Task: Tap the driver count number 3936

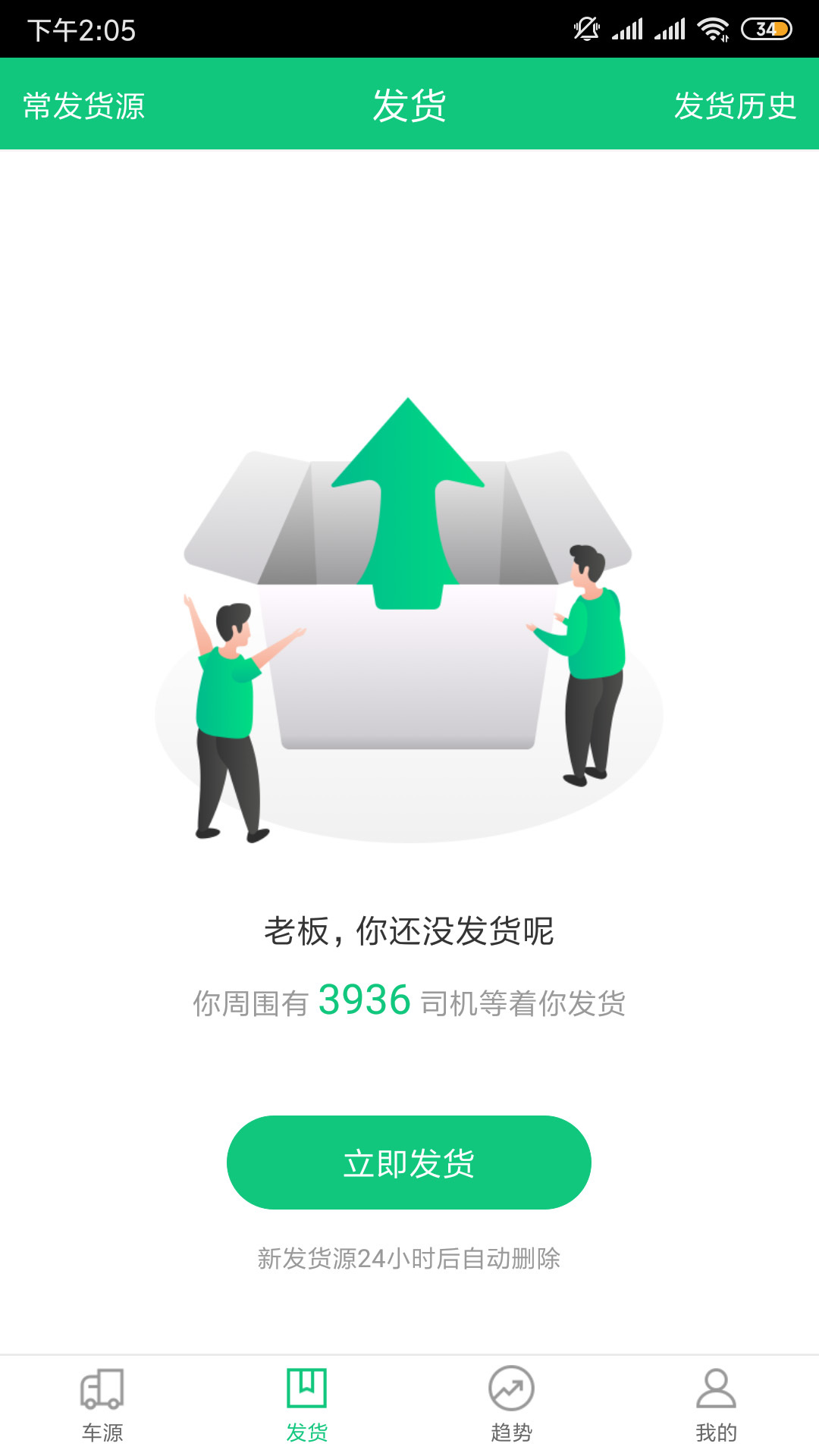Action: [x=362, y=1001]
